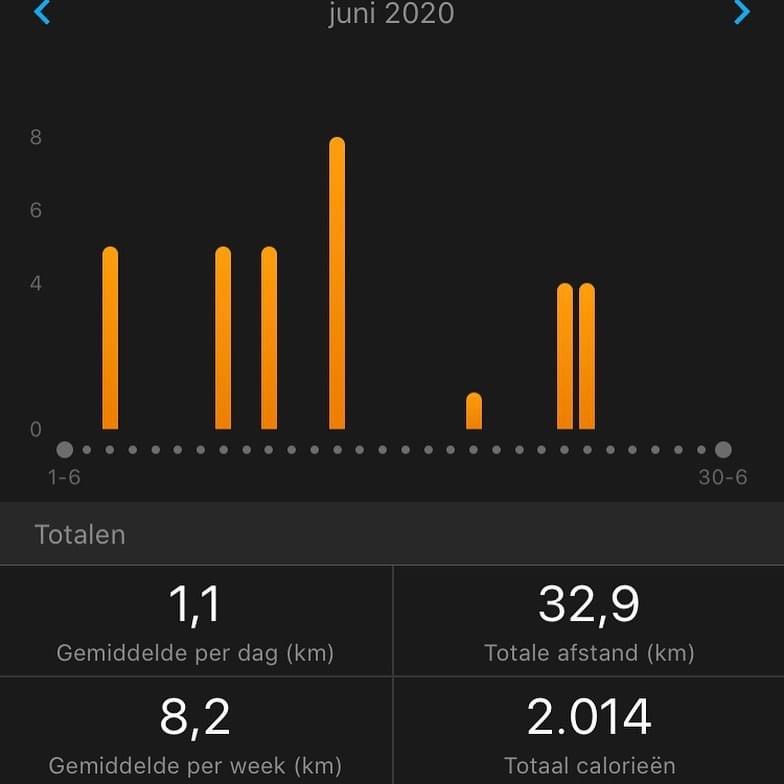Go to the previous month before juni 2020
Image resolution: width=784 pixels, height=784 pixels.
point(42,13)
